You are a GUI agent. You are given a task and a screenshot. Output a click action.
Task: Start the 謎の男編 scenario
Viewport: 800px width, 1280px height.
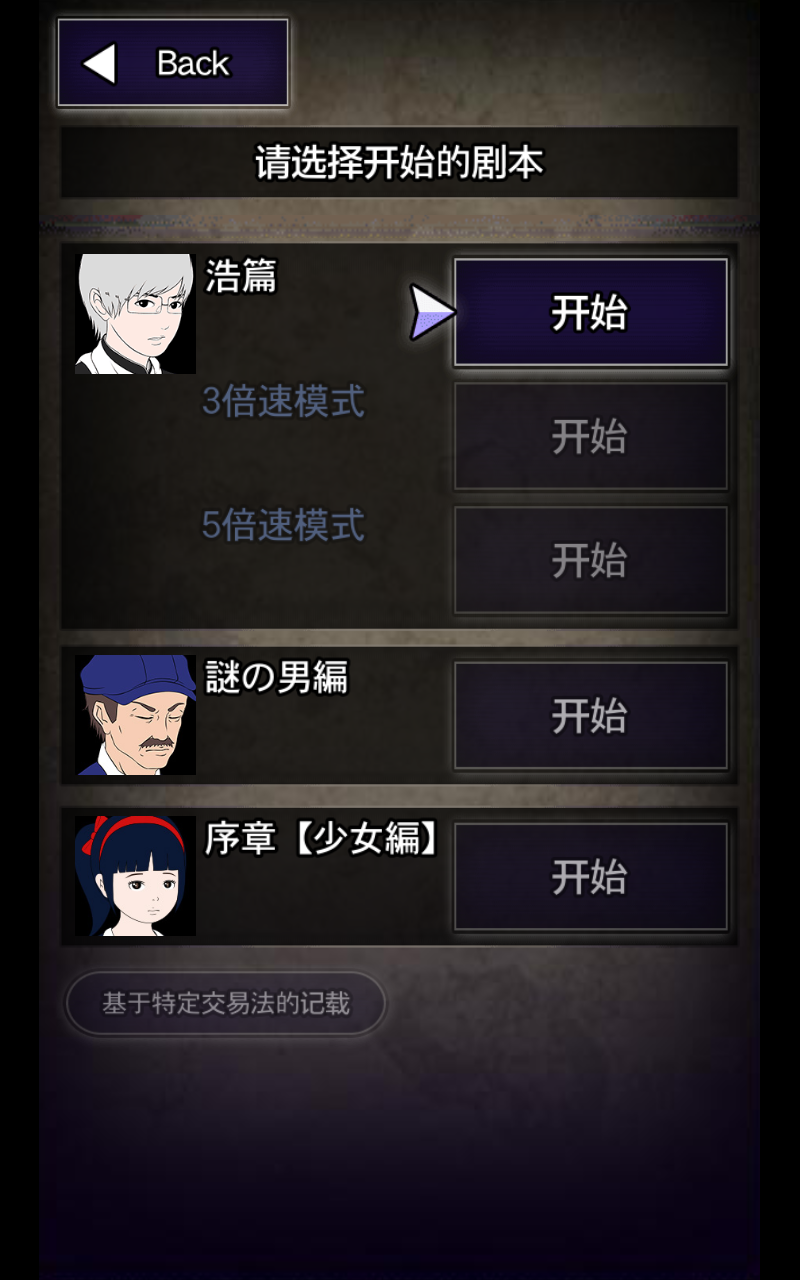tap(590, 716)
